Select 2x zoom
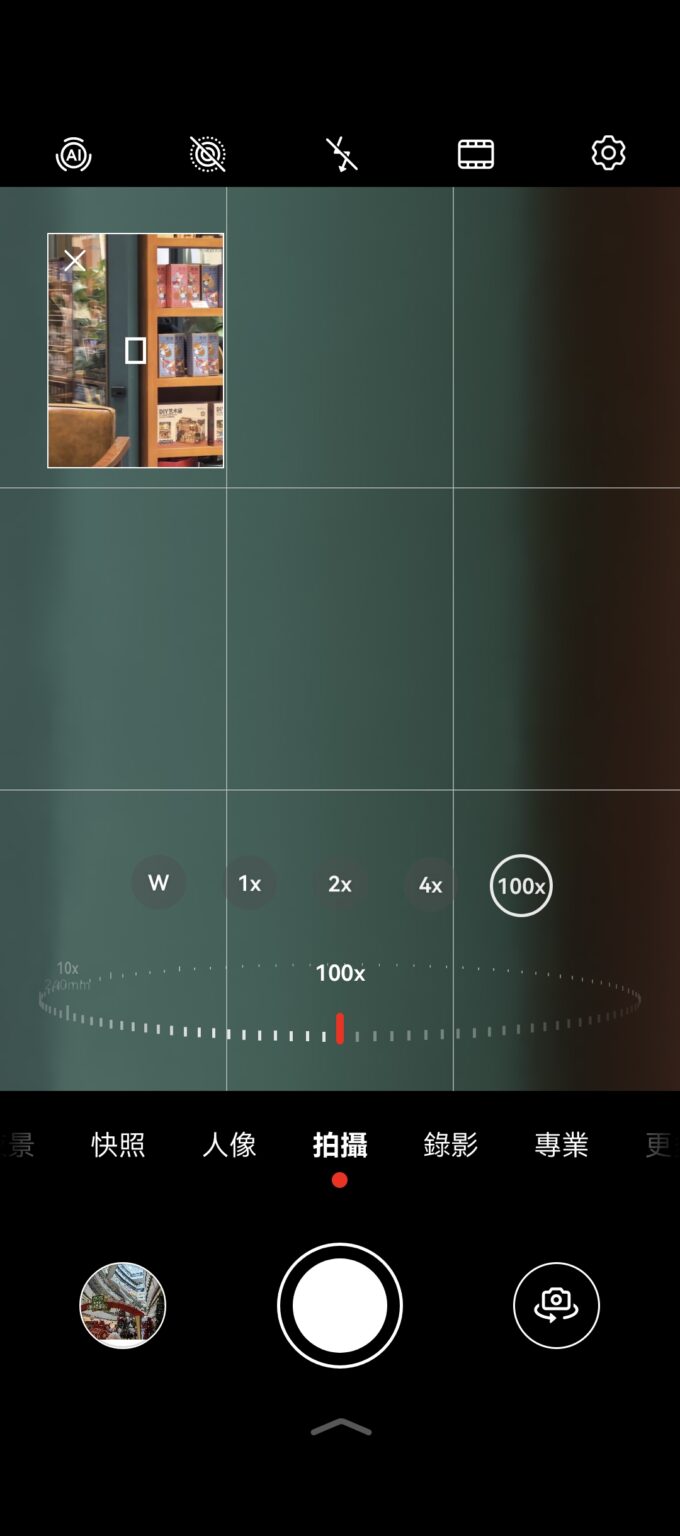Viewport: 680px width, 1536px height. [340, 884]
